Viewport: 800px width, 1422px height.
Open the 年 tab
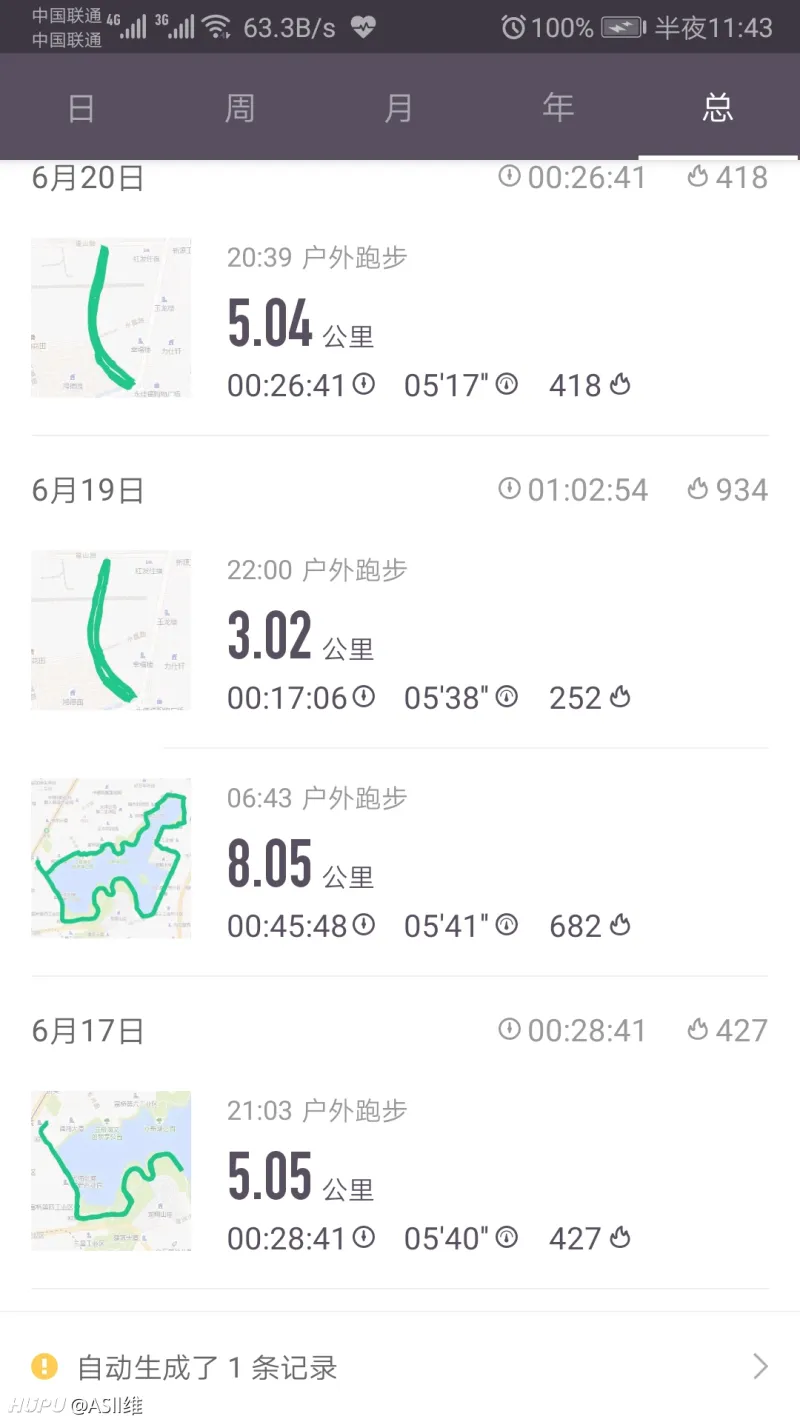[558, 107]
